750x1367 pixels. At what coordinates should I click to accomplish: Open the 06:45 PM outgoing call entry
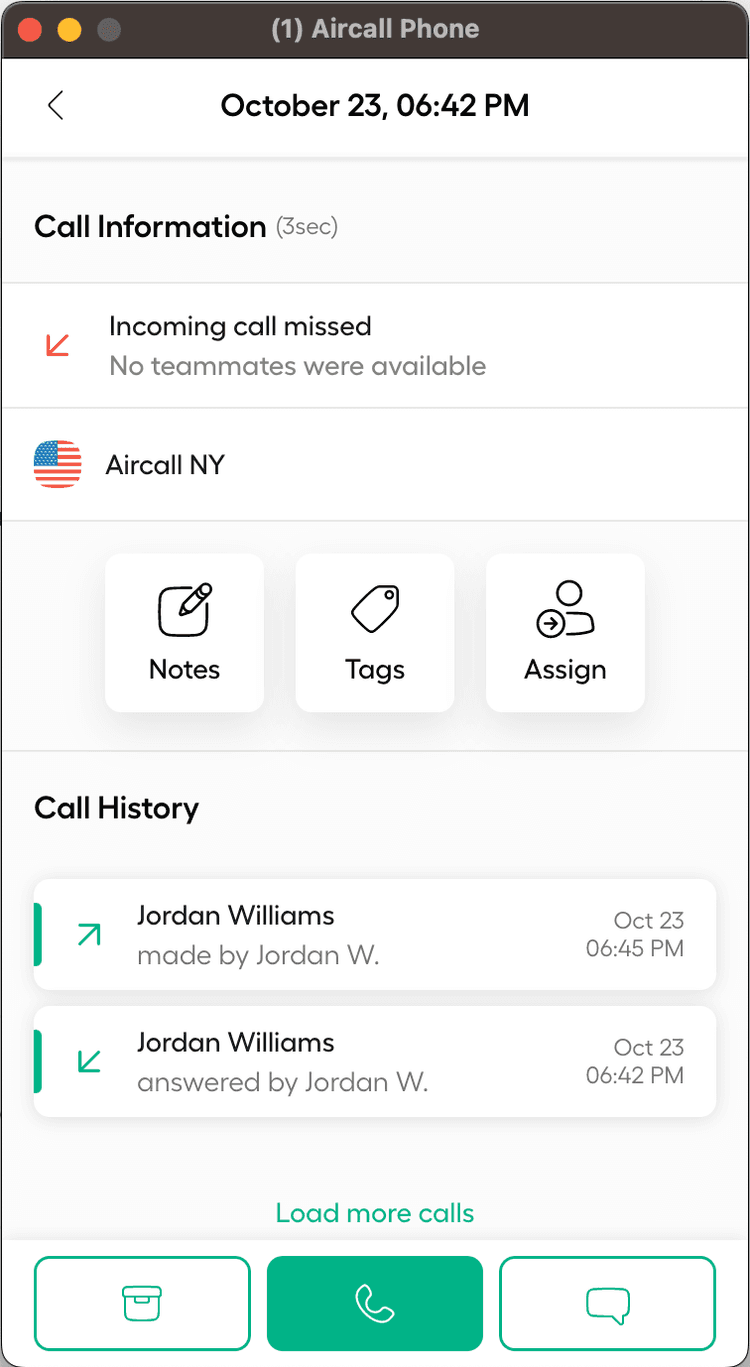tap(375, 935)
